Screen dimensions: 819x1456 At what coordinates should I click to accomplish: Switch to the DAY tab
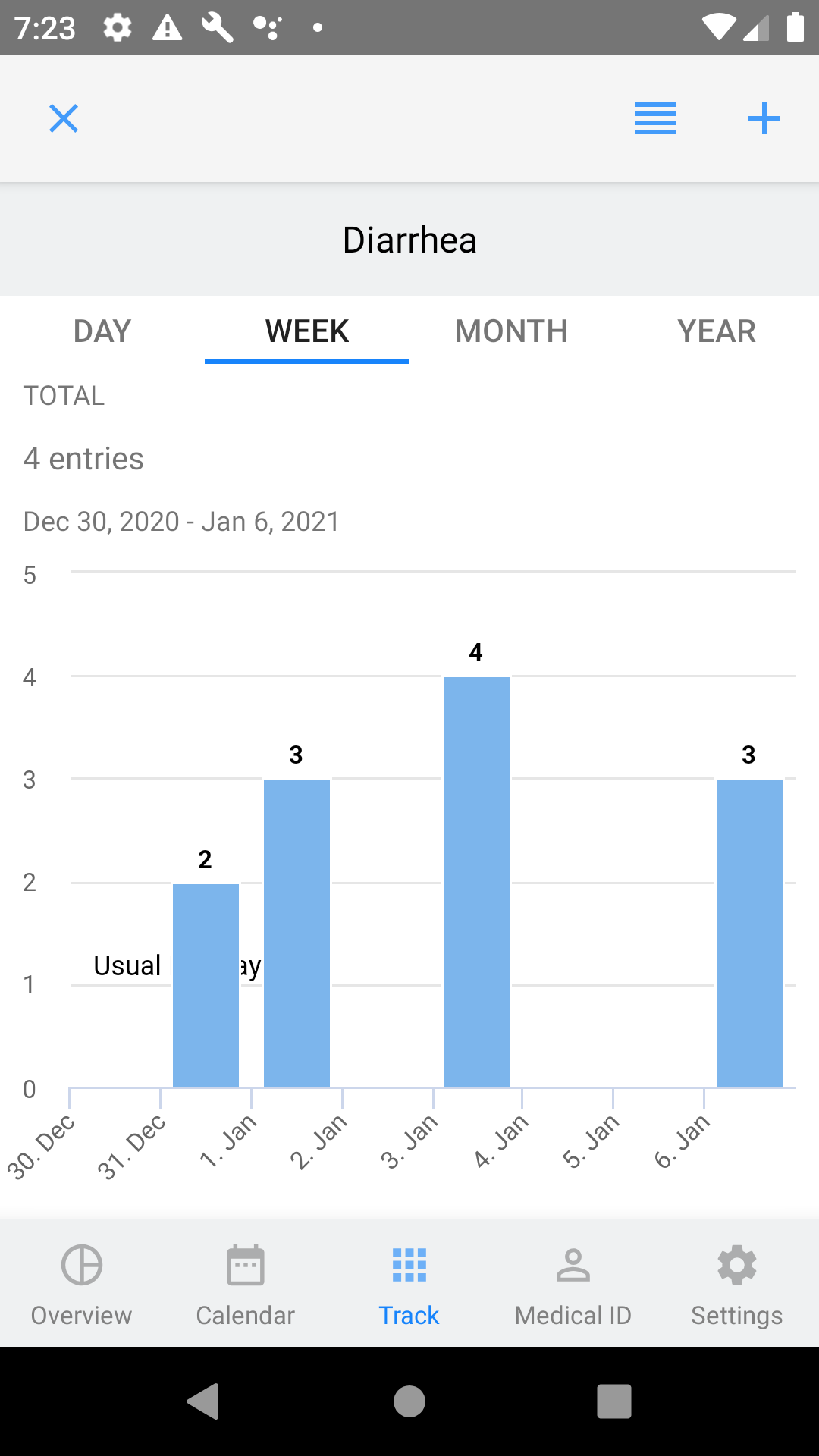point(101,331)
